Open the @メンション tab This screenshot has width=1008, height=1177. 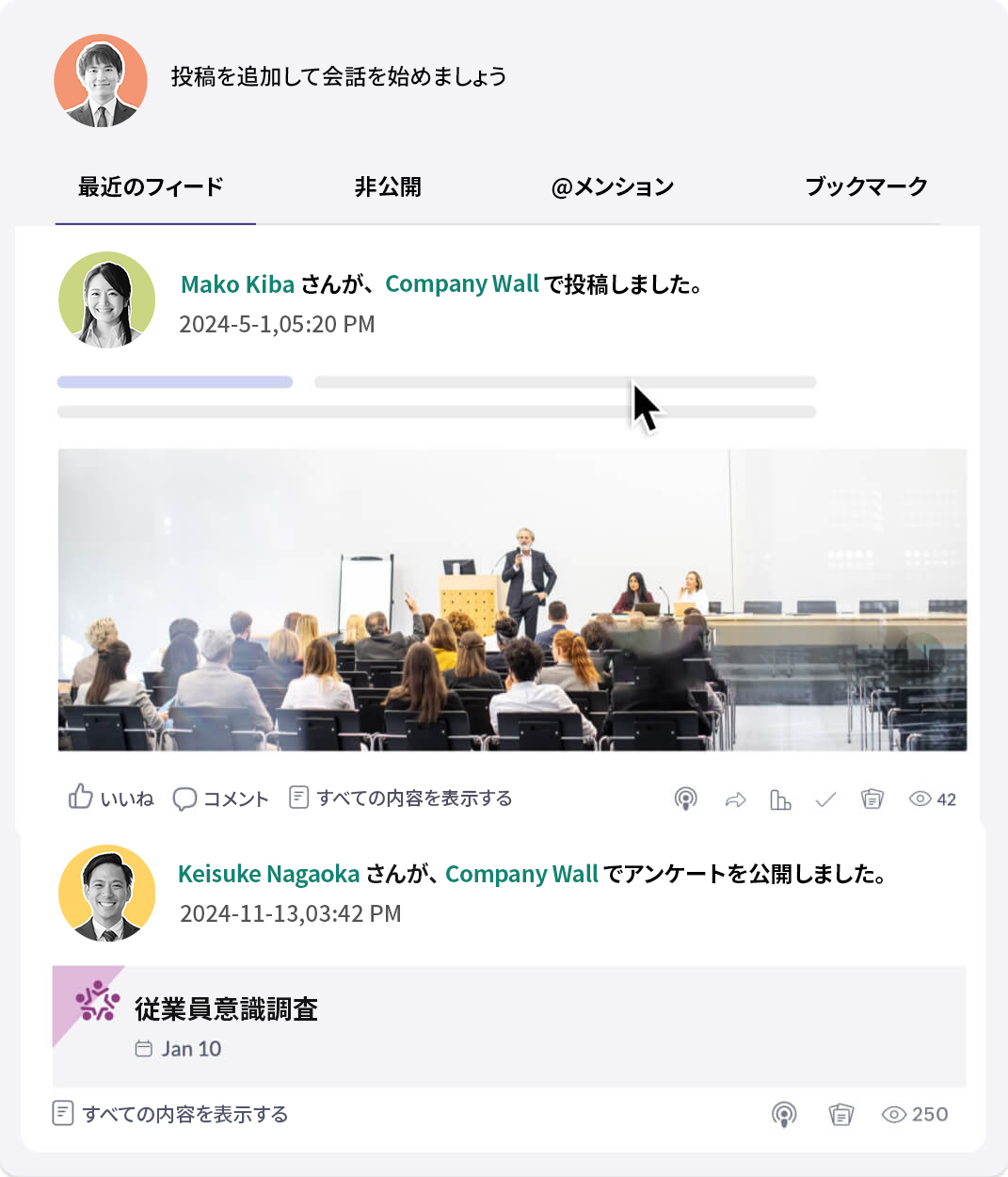tap(613, 186)
